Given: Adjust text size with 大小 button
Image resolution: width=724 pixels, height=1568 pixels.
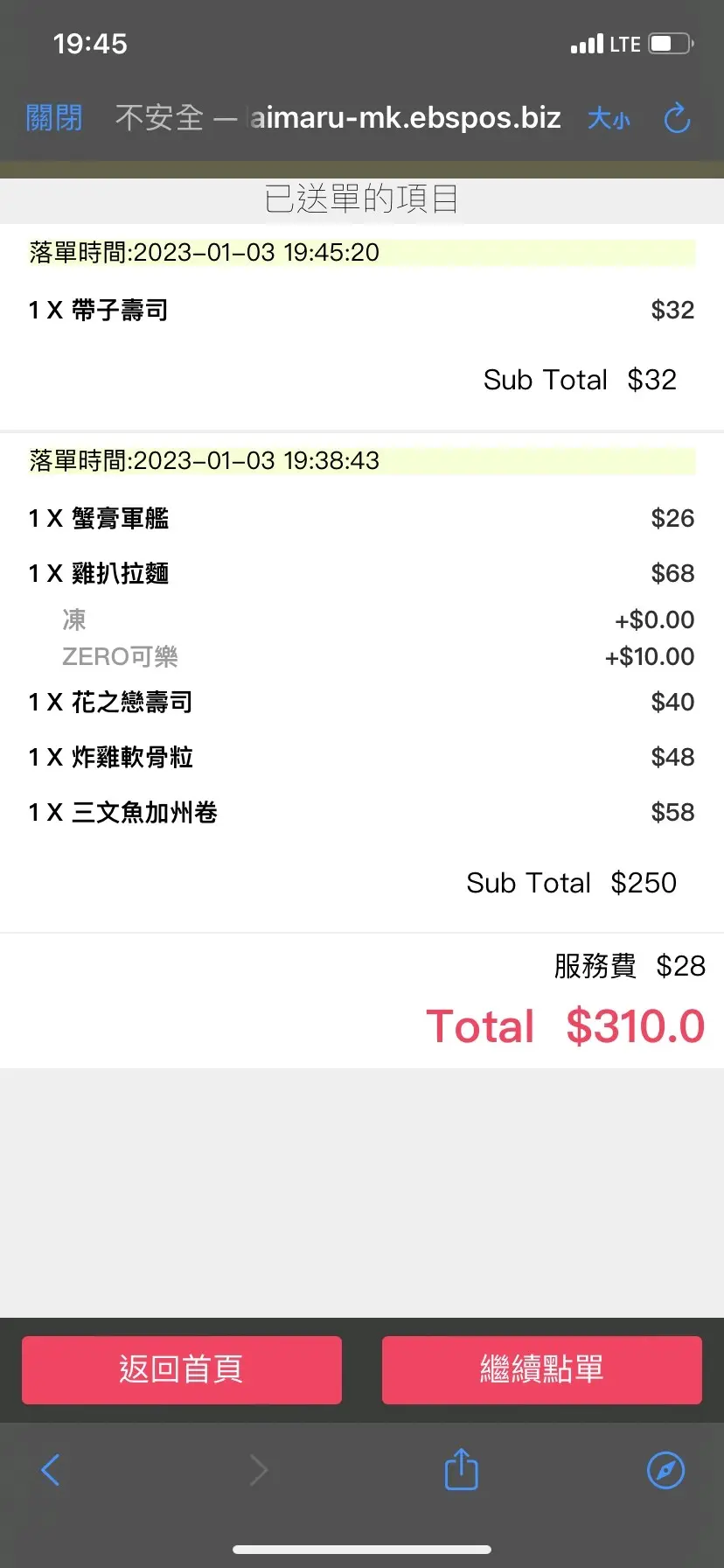Looking at the screenshot, I should 609,118.
